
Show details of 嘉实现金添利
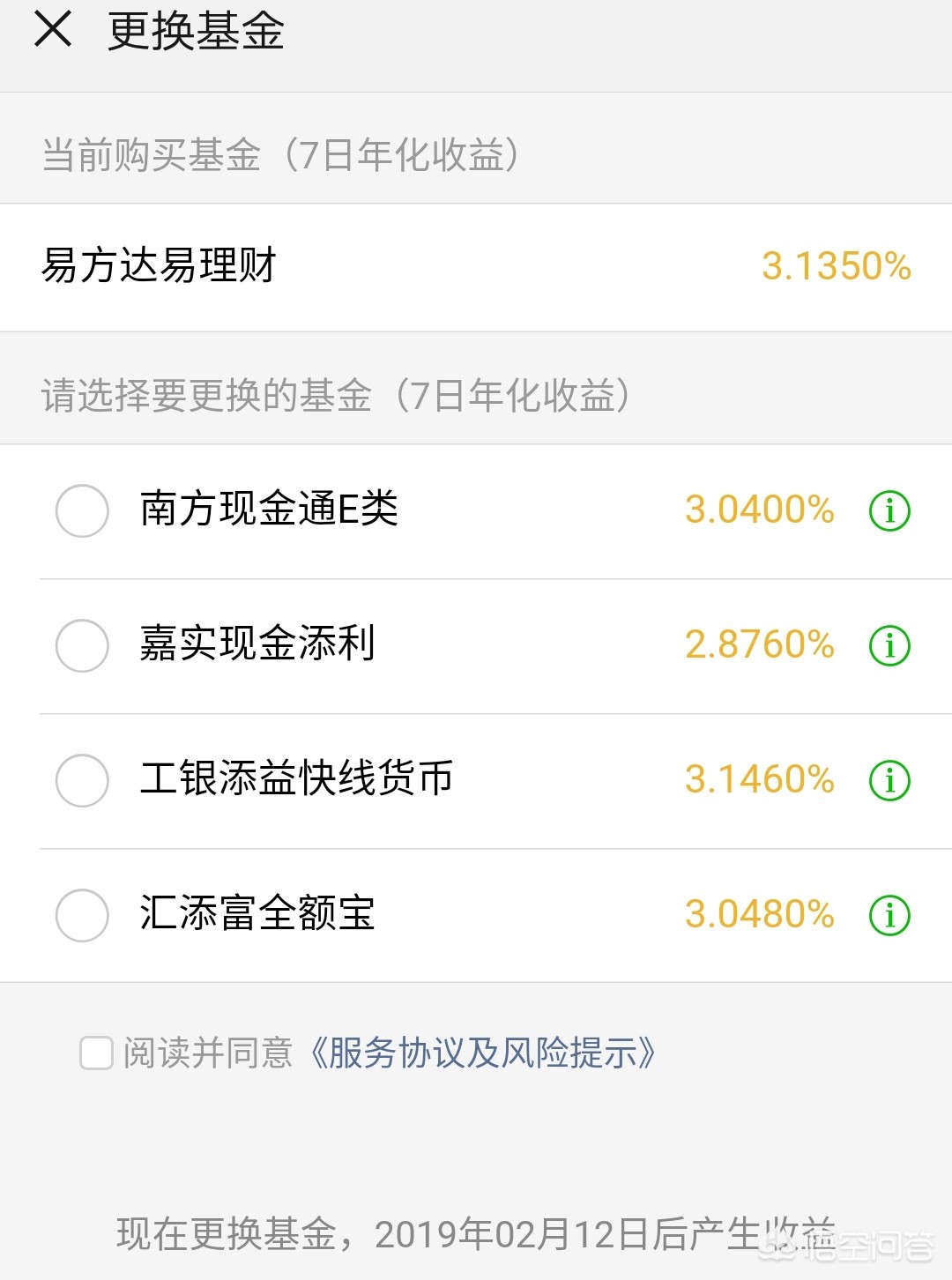click(x=889, y=645)
